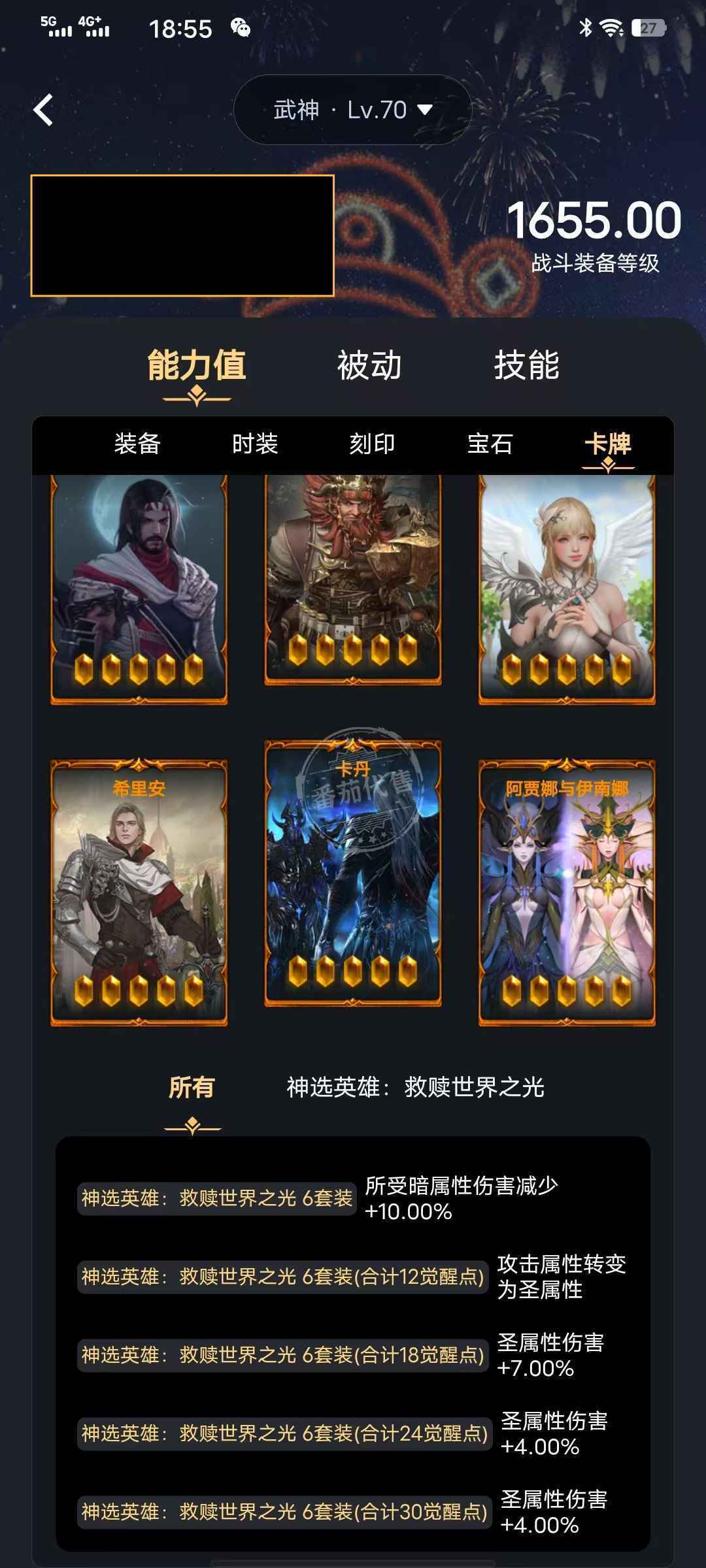Switch to the 能力值 tab
Screen dimensions: 706x1568
pyautogui.click(x=196, y=366)
